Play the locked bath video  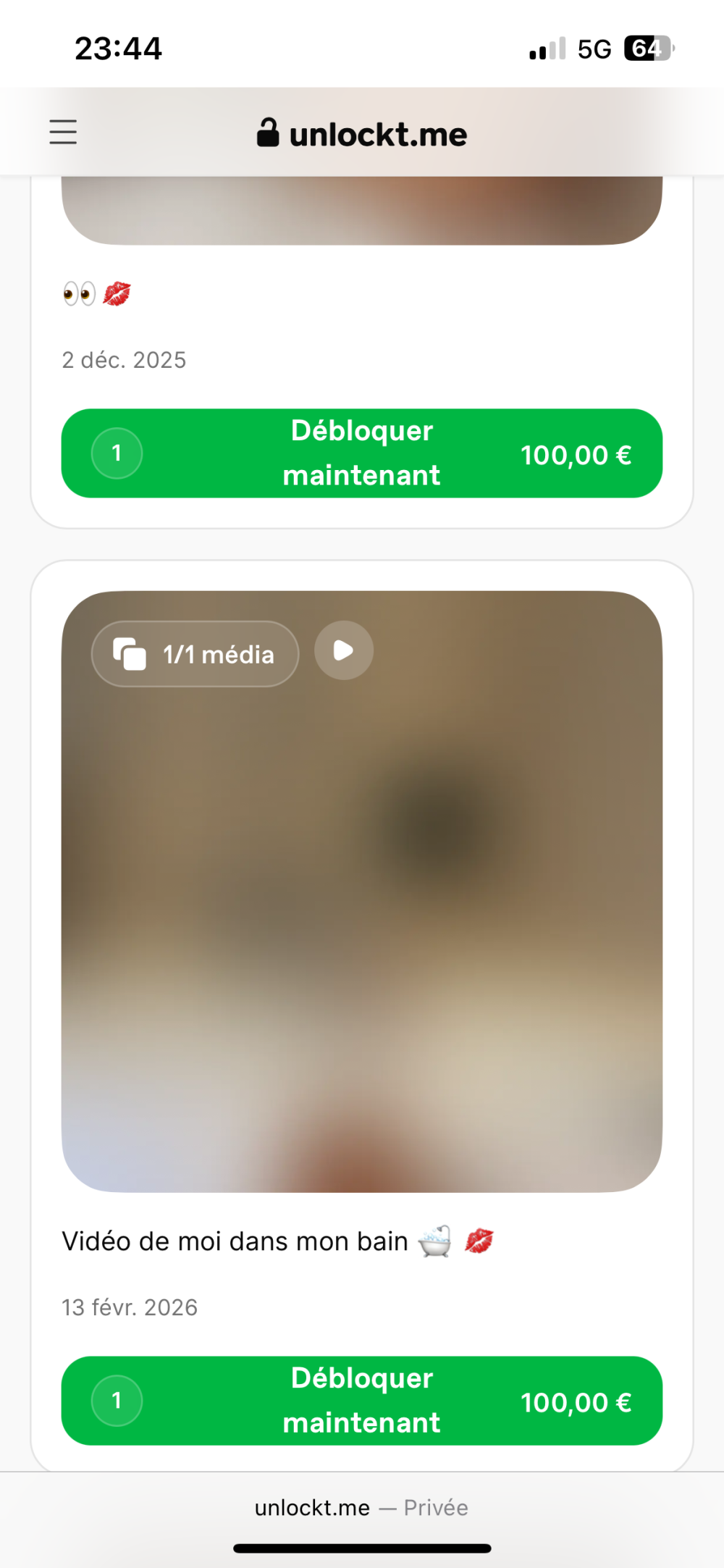344,650
